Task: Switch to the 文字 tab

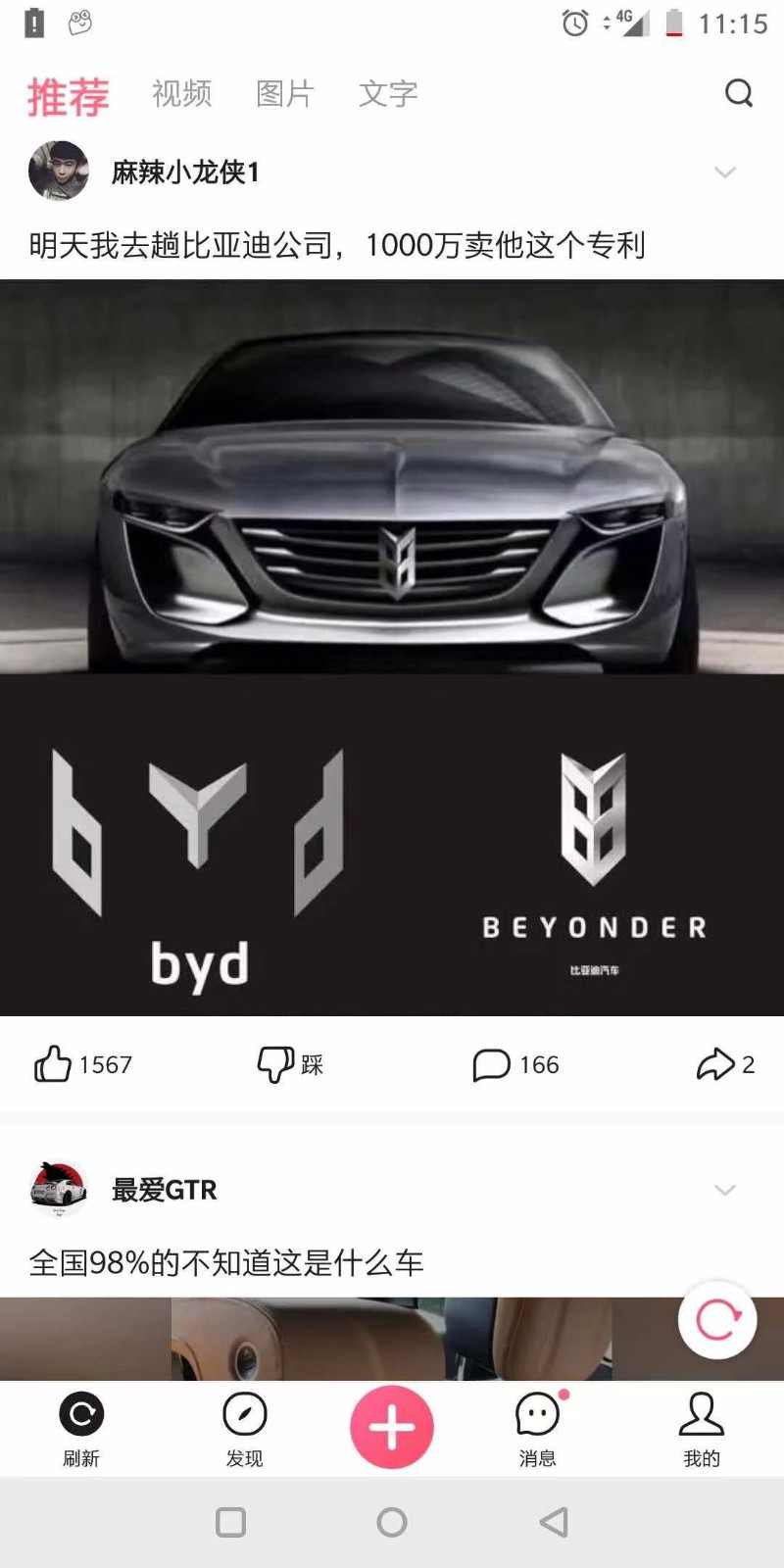Action: pos(388,94)
